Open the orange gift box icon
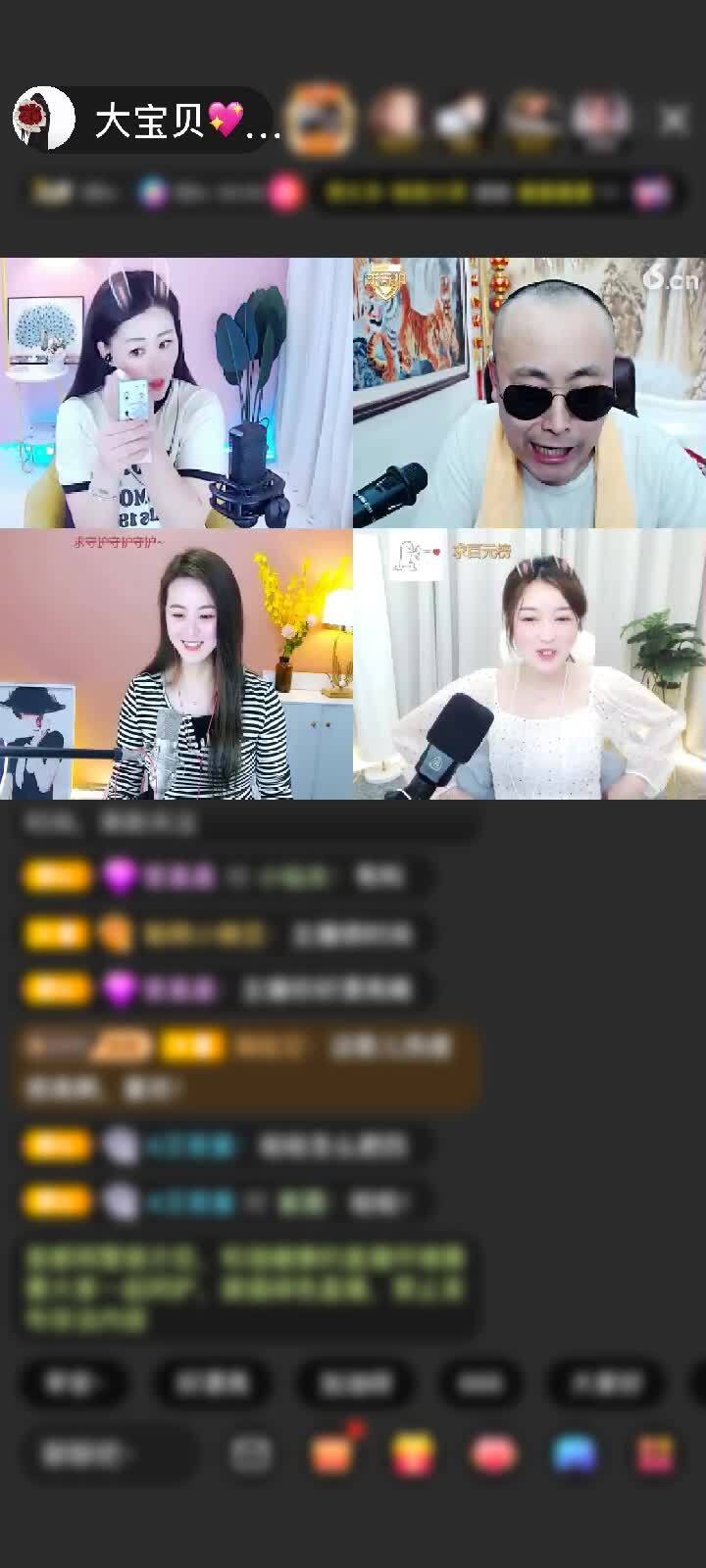Screen dimensions: 706x1568 click(332, 1454)
